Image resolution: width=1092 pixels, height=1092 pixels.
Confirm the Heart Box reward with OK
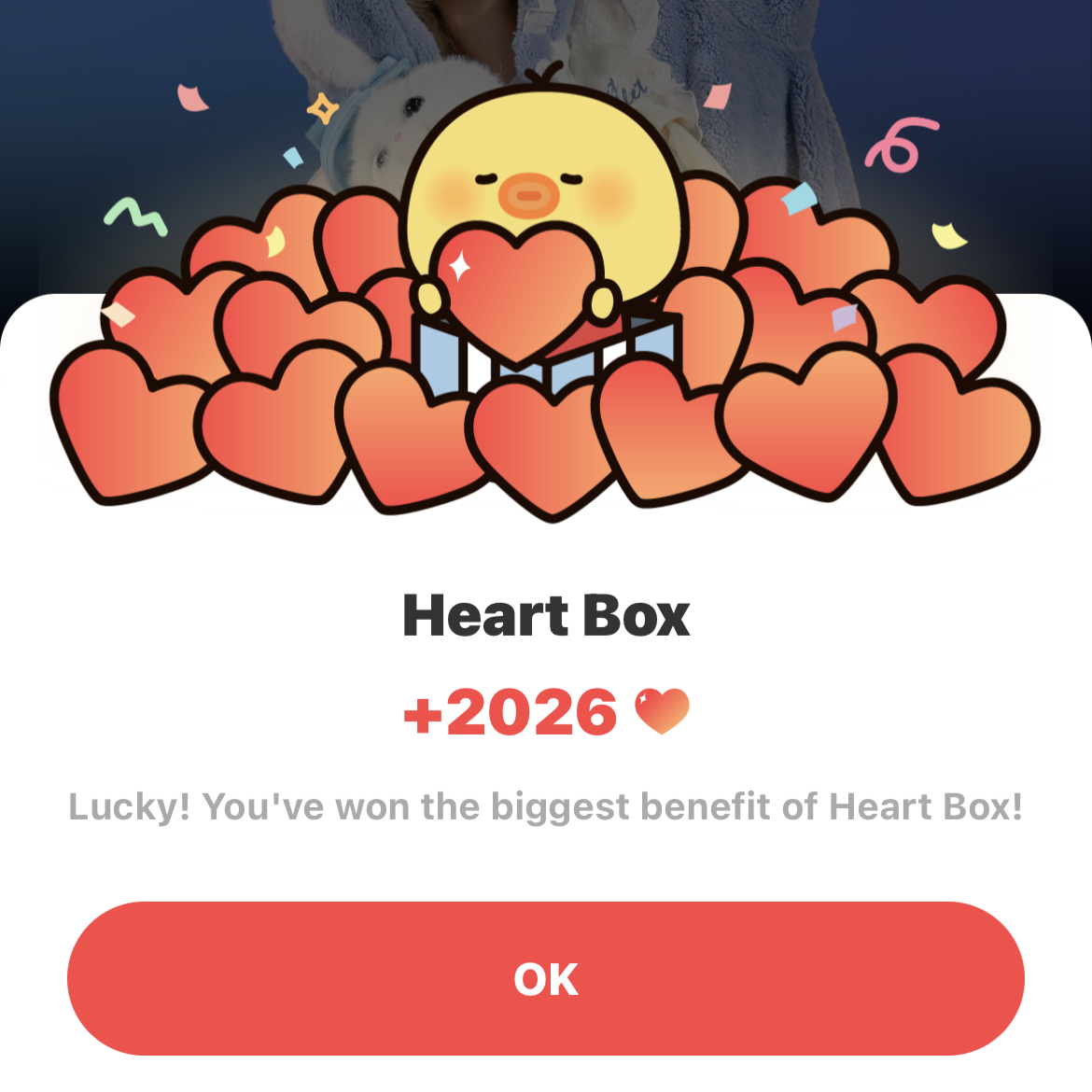[546, 978]
